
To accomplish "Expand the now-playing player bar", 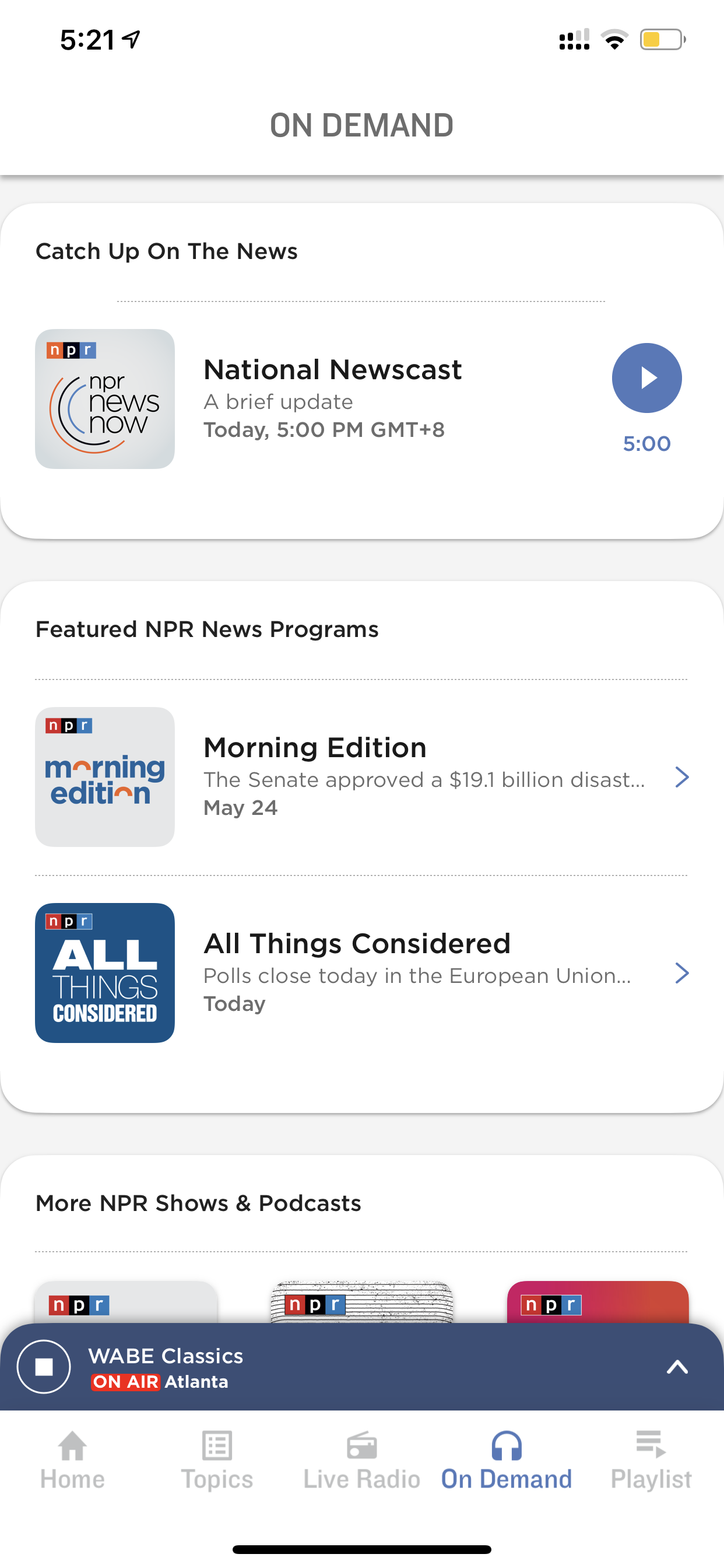I will [677, 1367].
